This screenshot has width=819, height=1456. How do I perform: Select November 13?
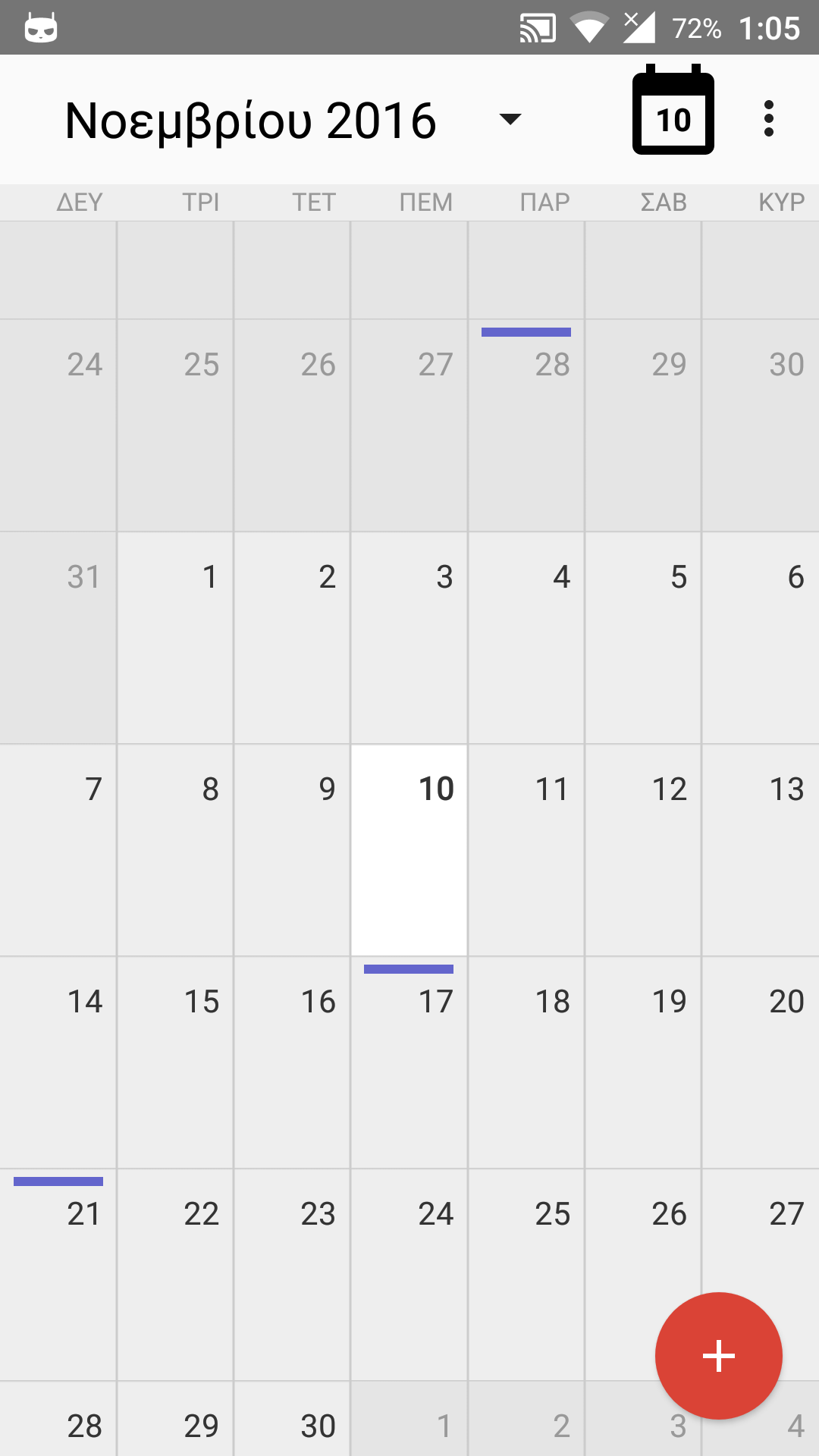(761, 849)
